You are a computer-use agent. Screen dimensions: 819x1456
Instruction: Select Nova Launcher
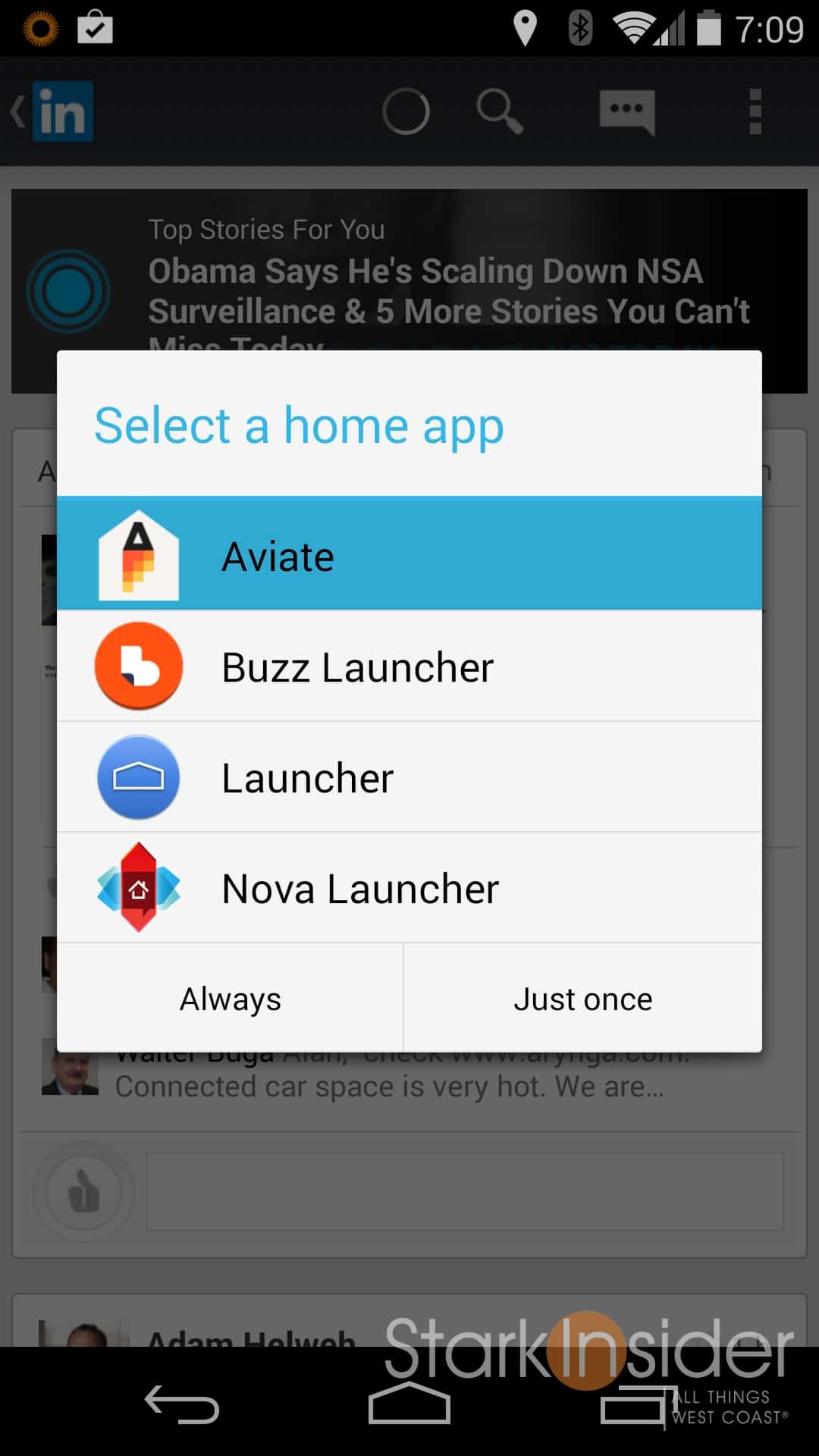pyautogui.click(x=409, y=888)
